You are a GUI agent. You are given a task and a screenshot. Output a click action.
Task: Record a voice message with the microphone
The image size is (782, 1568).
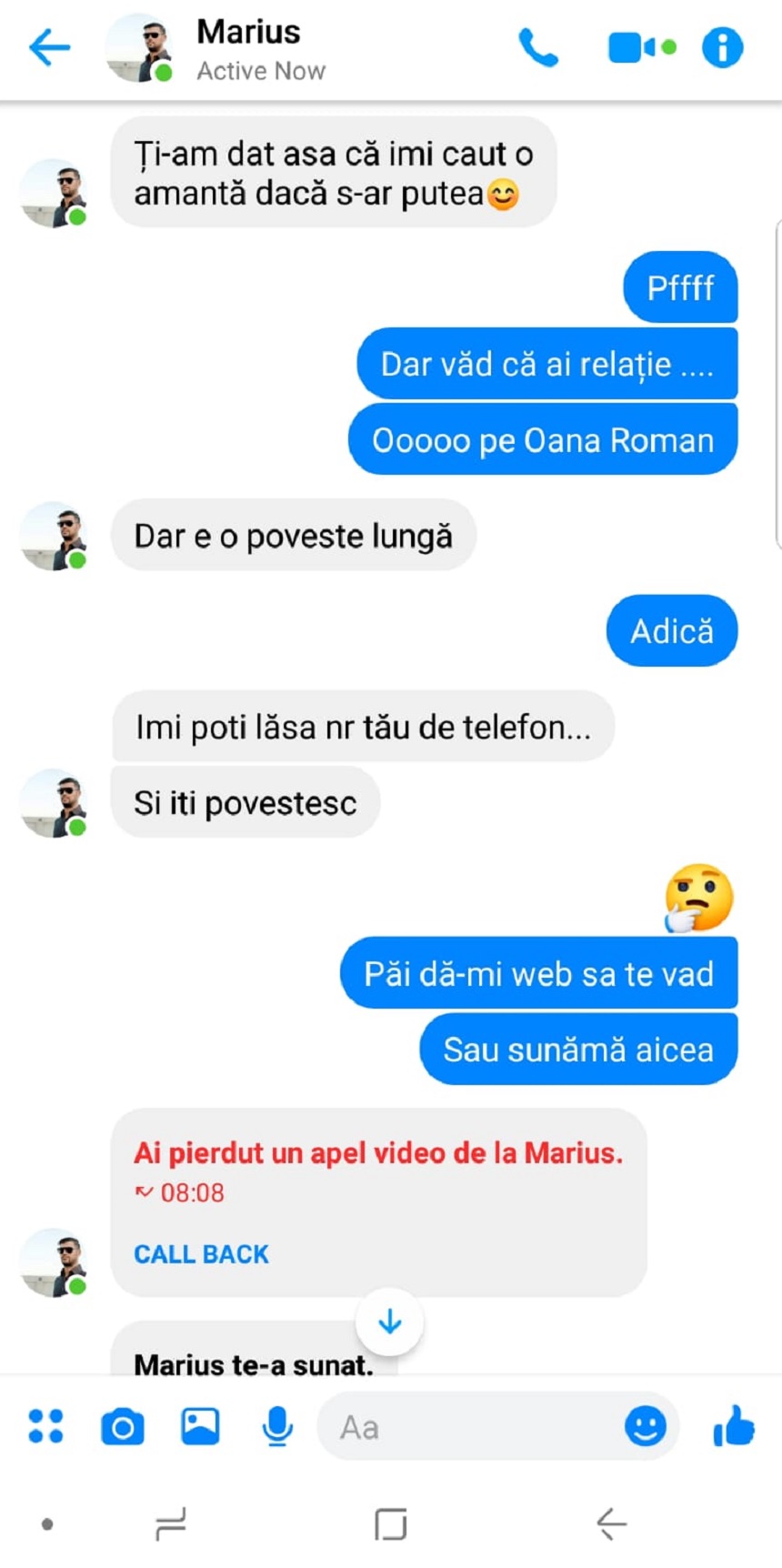[x=277, y=1426]
